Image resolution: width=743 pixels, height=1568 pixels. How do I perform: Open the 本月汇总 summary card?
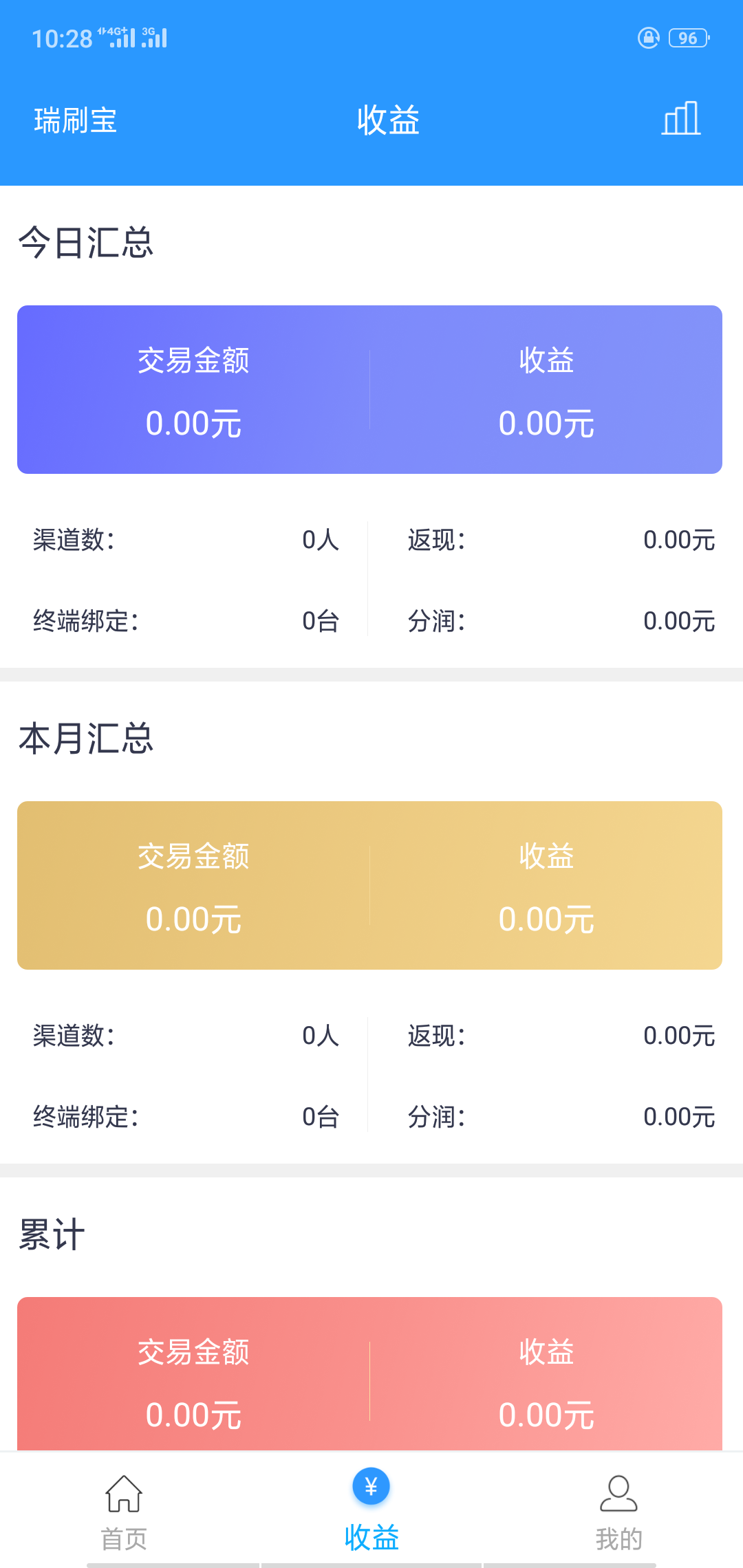[369, 885]
